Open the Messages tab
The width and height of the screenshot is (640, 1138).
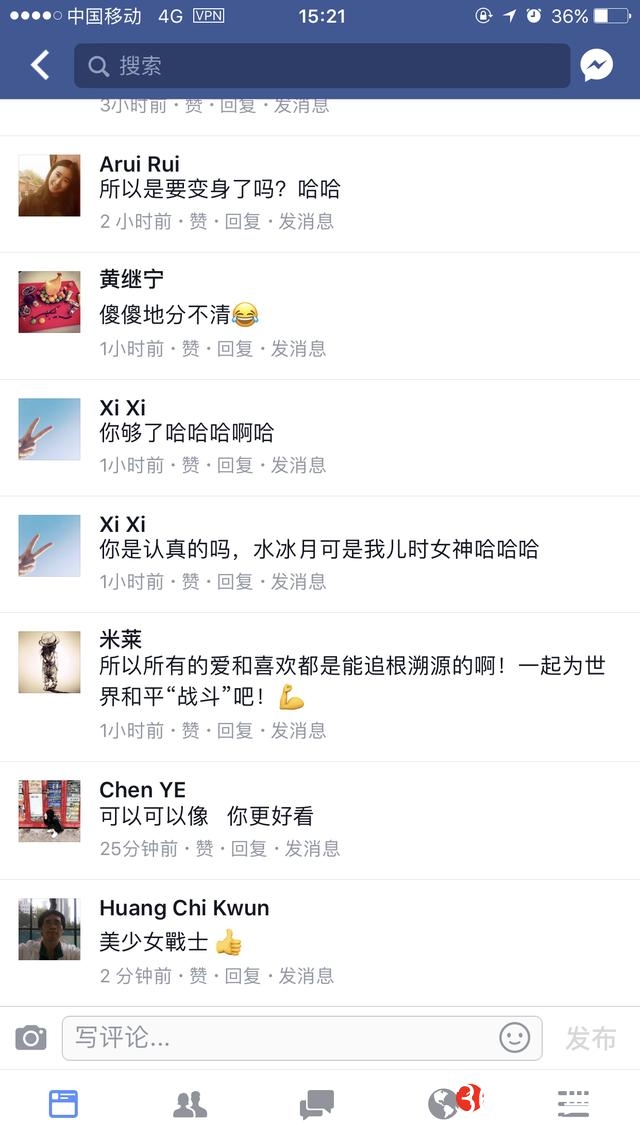pyautogui.click(x=317, y=1104)
